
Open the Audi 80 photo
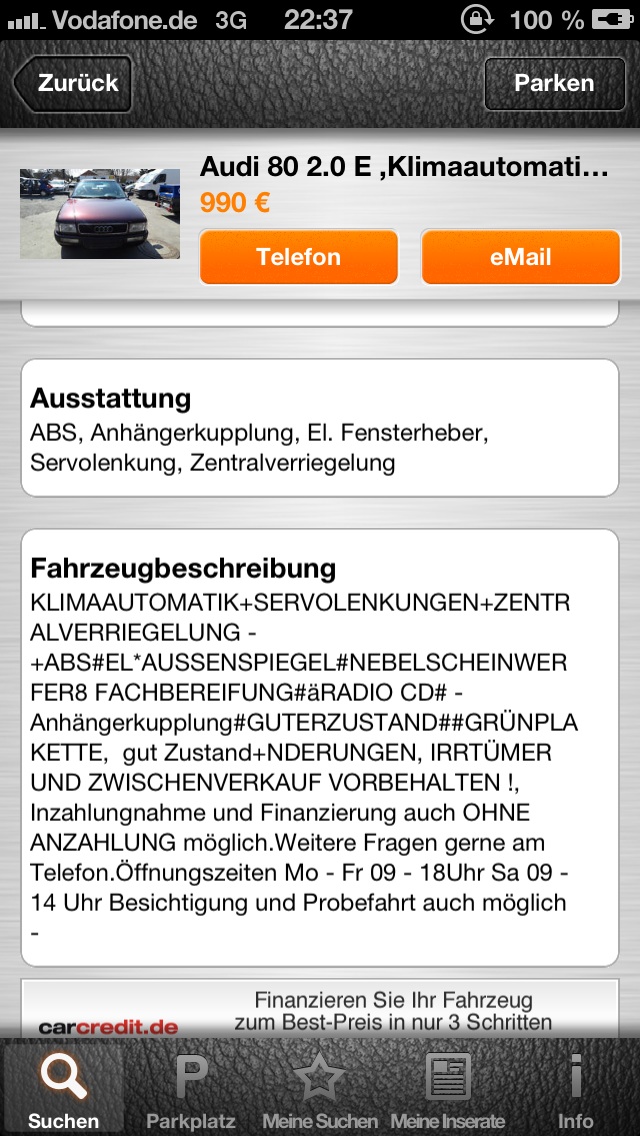(x=100, y=214)
